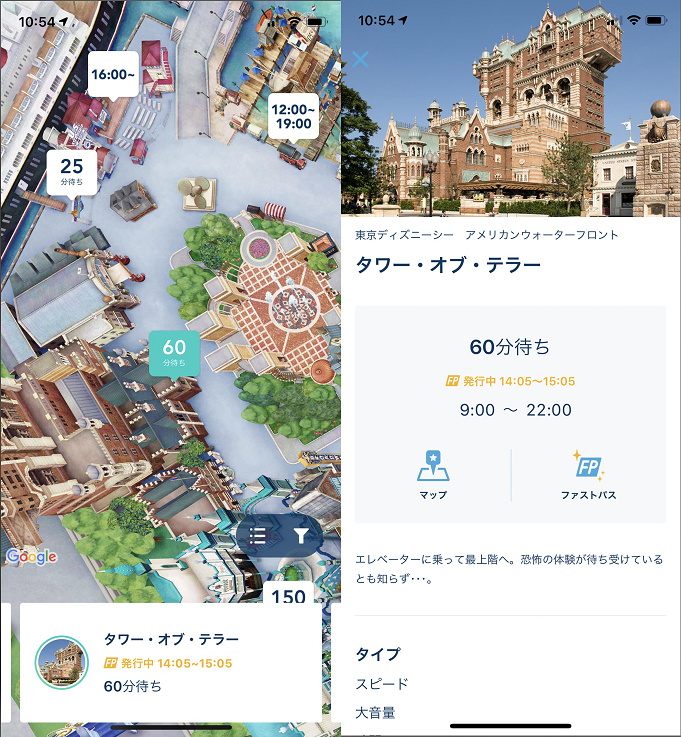Select the 16:00~ map marker
Screen dimensions: 681x737
coord(112,75)
